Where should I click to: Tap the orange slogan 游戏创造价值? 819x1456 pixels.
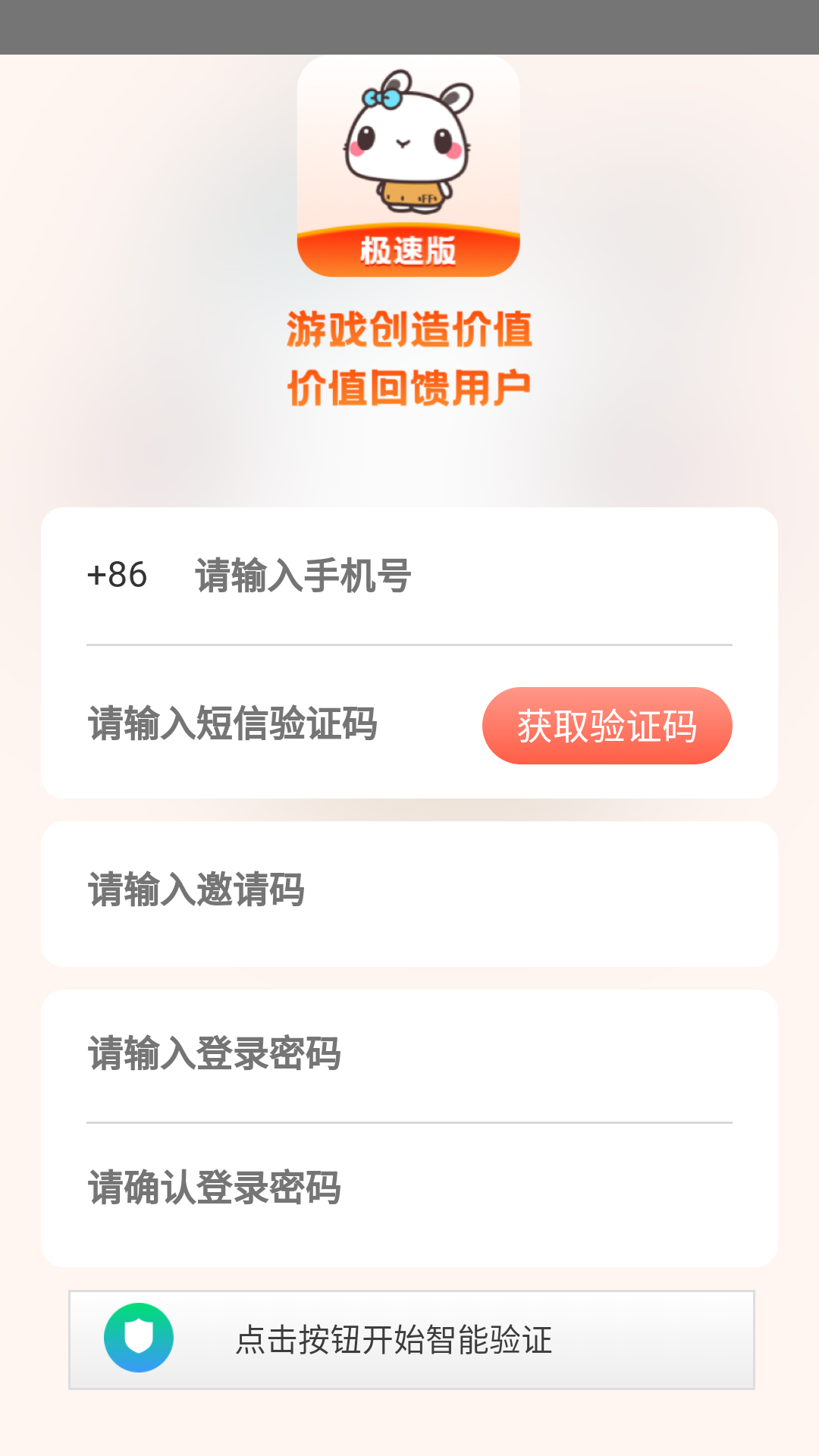click(409, 330)
